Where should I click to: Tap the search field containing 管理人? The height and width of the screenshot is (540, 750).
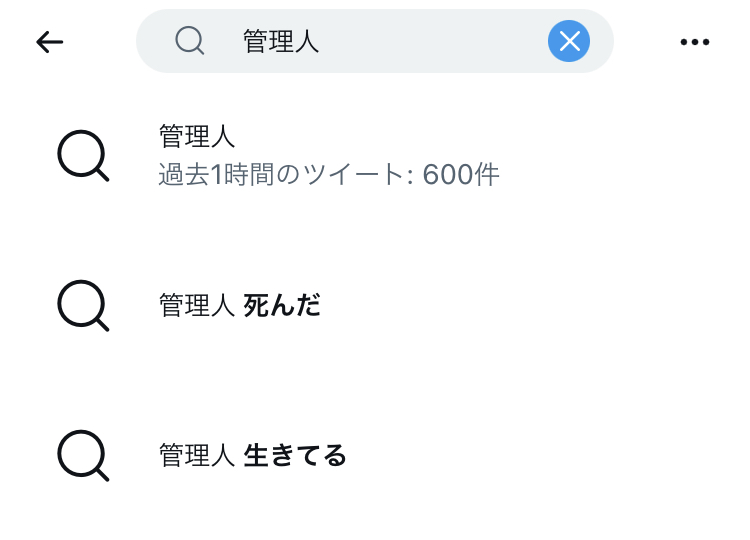(x=375, y=41)
